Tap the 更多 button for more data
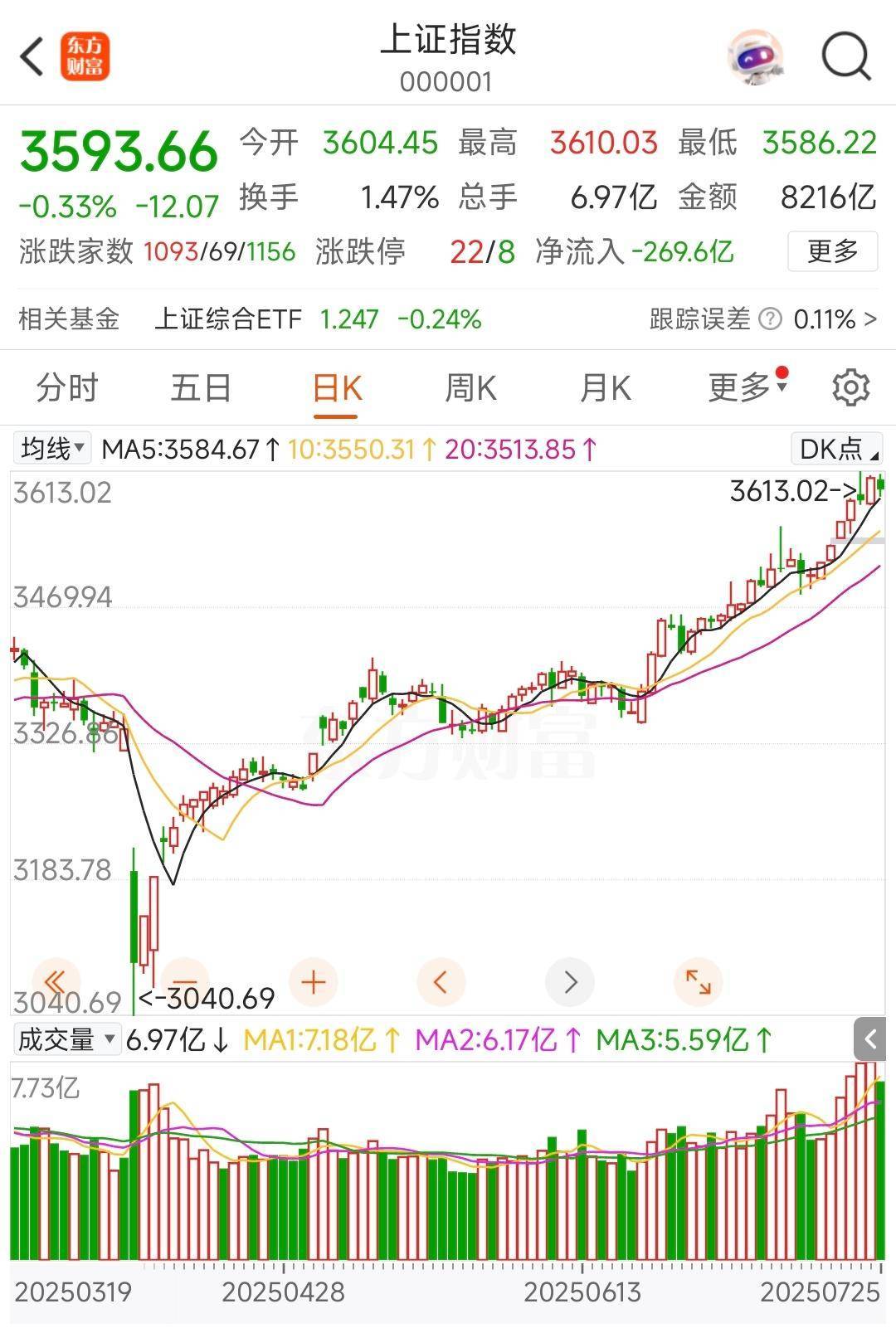 click(x=832, y=251)
